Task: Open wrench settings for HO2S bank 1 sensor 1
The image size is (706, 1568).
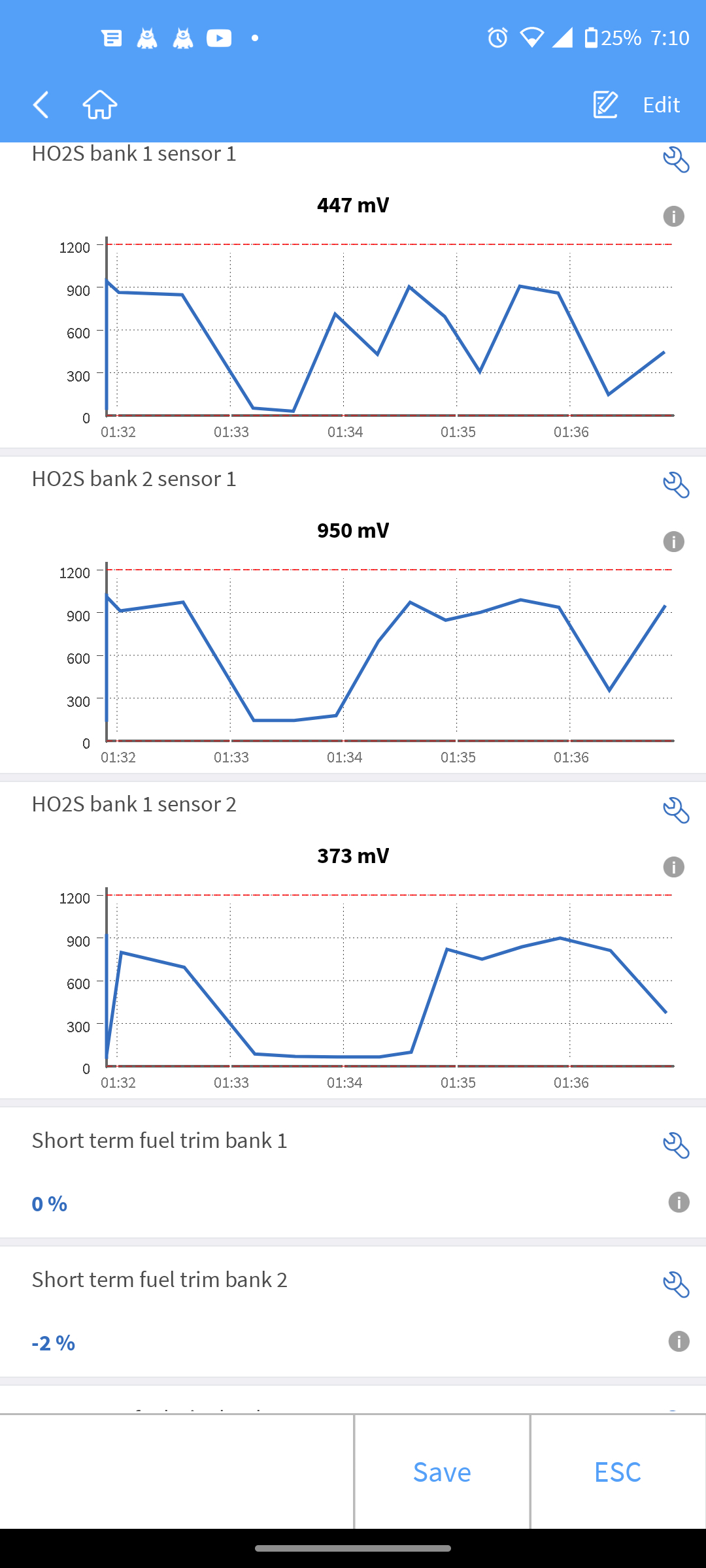Action: tap(676, 159)
